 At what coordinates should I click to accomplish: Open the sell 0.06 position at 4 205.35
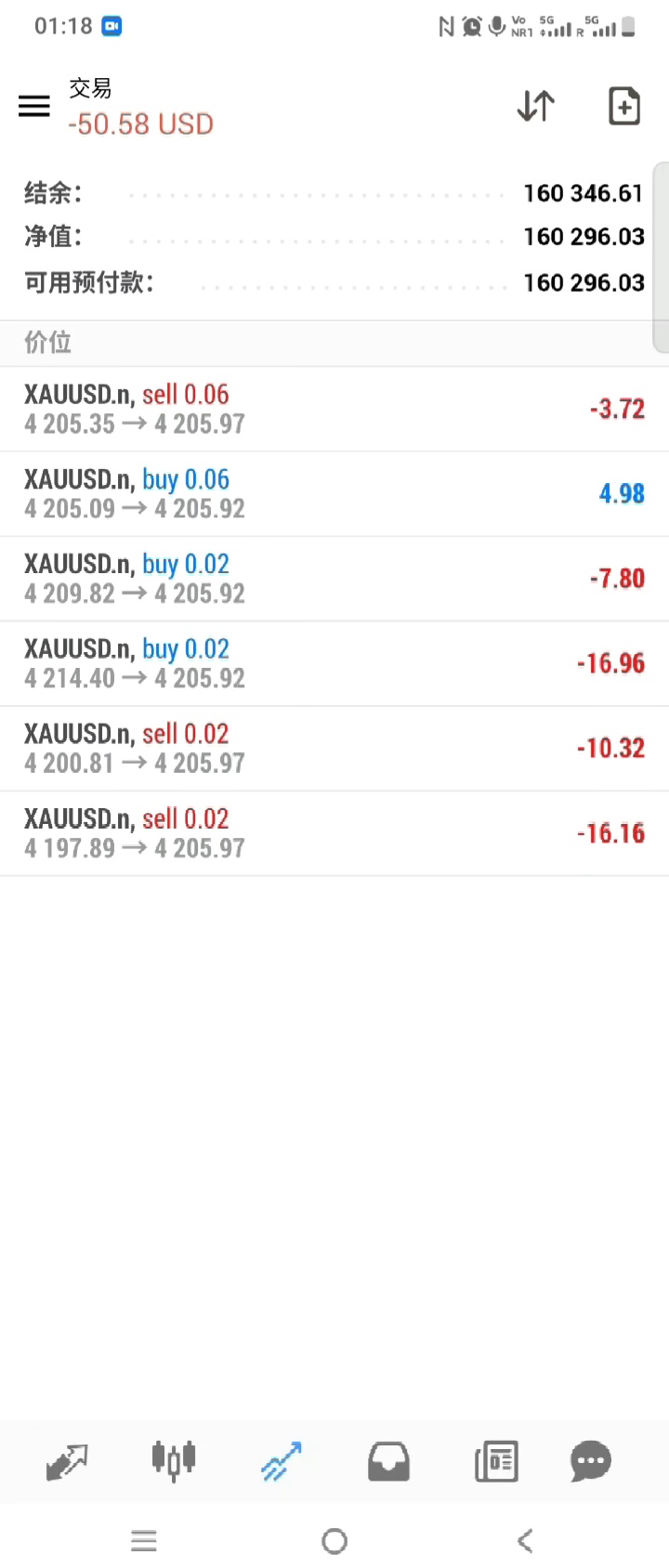(334, 409)
